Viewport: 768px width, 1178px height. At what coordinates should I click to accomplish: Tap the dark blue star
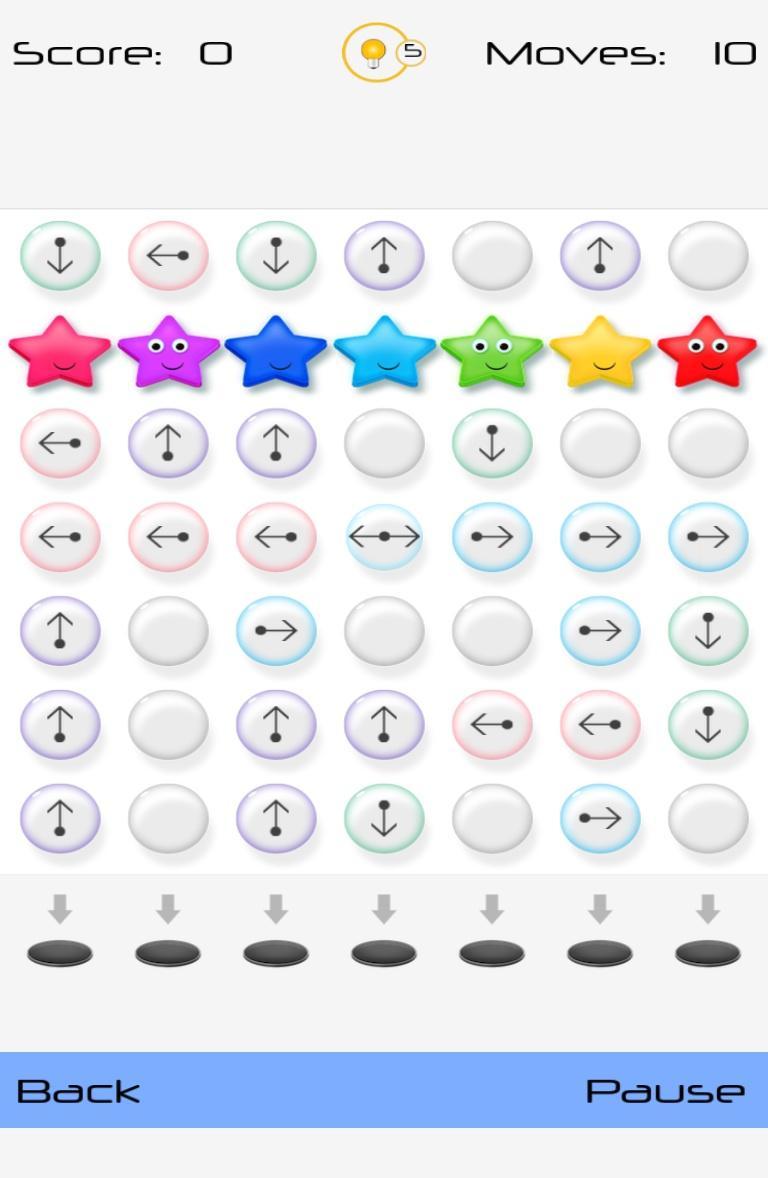[x=276, y=353]
